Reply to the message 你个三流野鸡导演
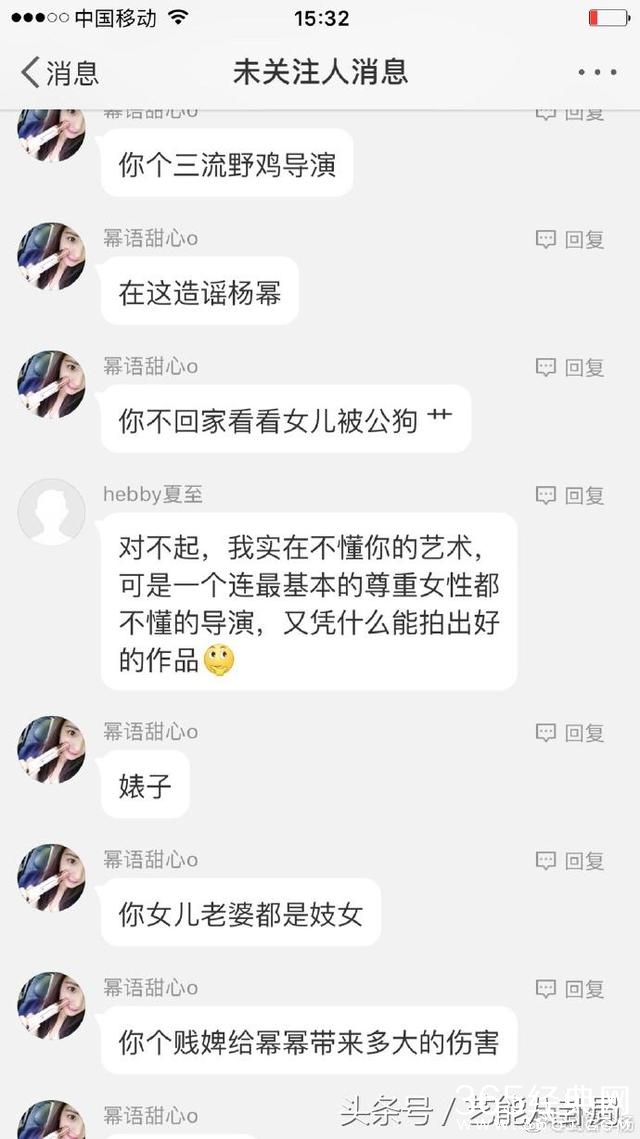The image size is (640, 1139). 570,112
